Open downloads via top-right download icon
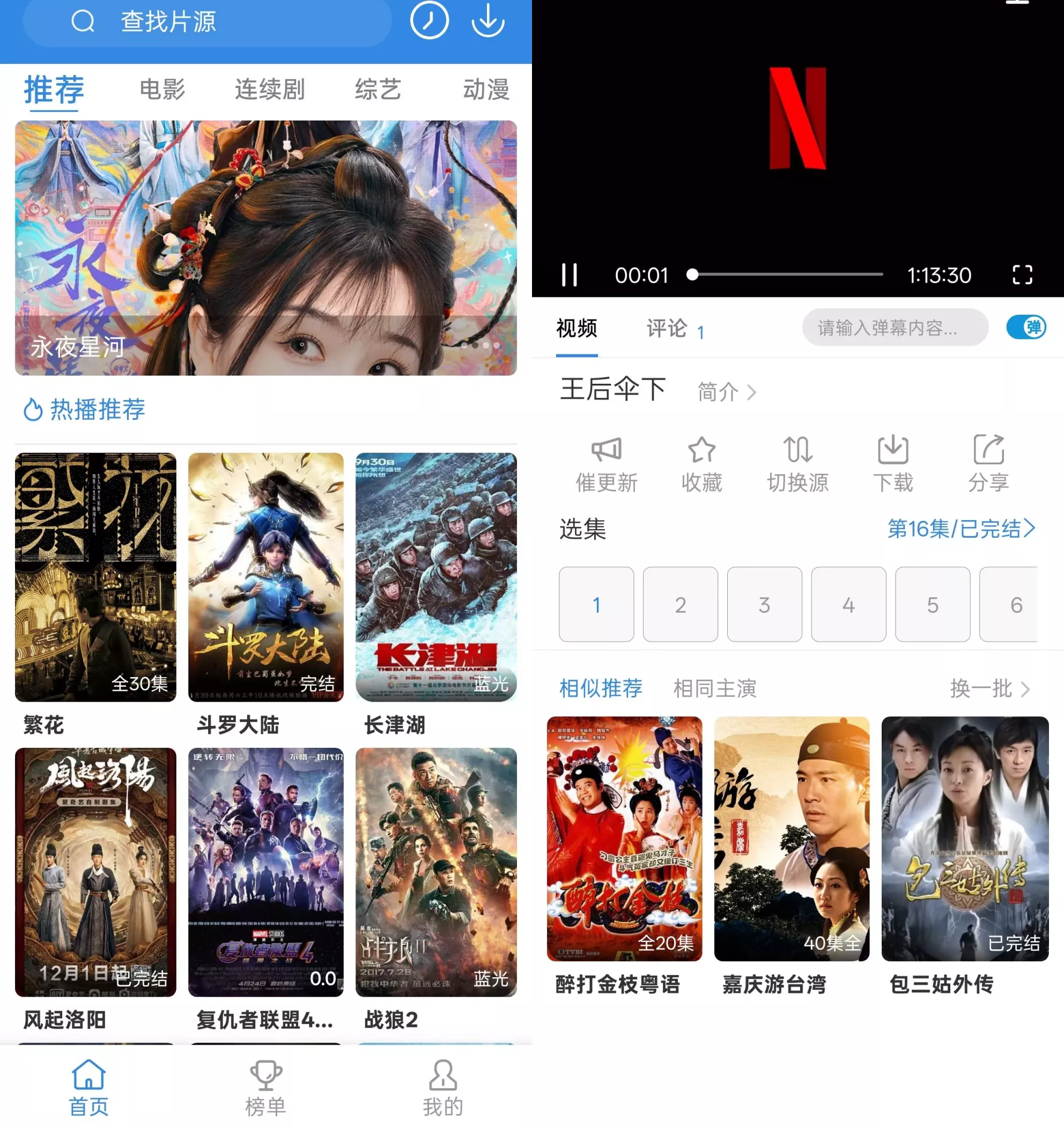 (x=489, y=23)
